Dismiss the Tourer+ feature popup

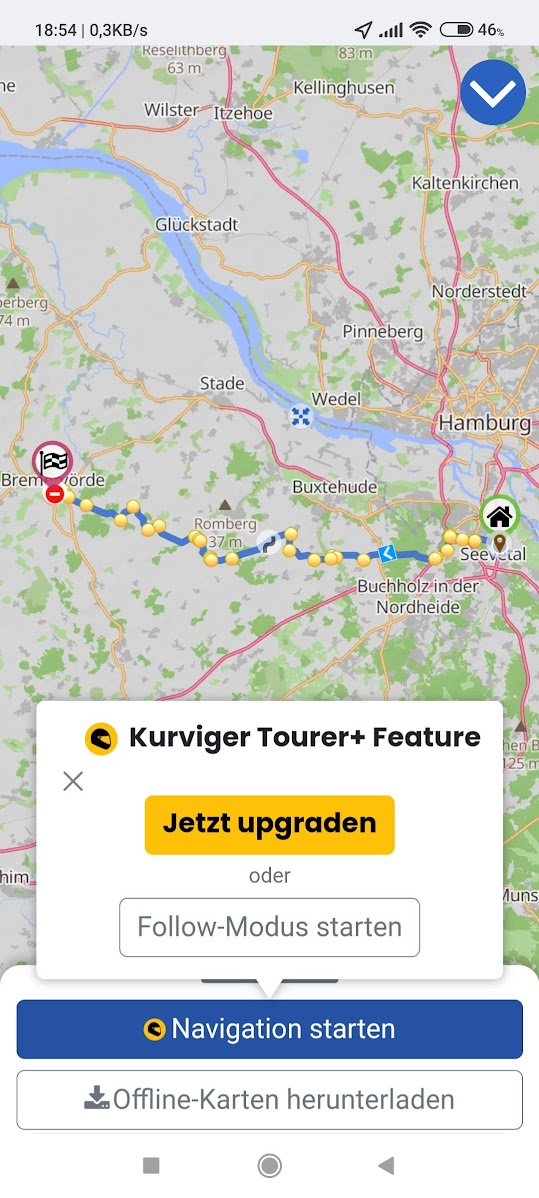tap(73, 781)
